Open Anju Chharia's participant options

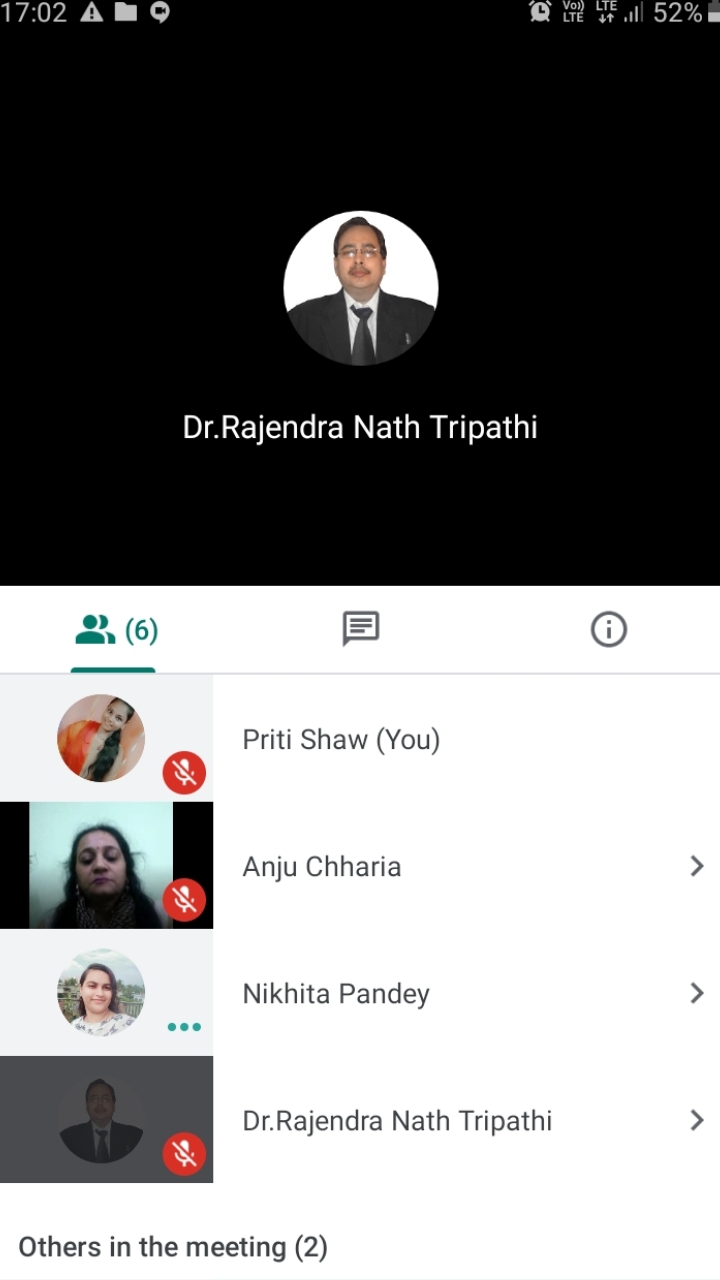pos(696,866)
